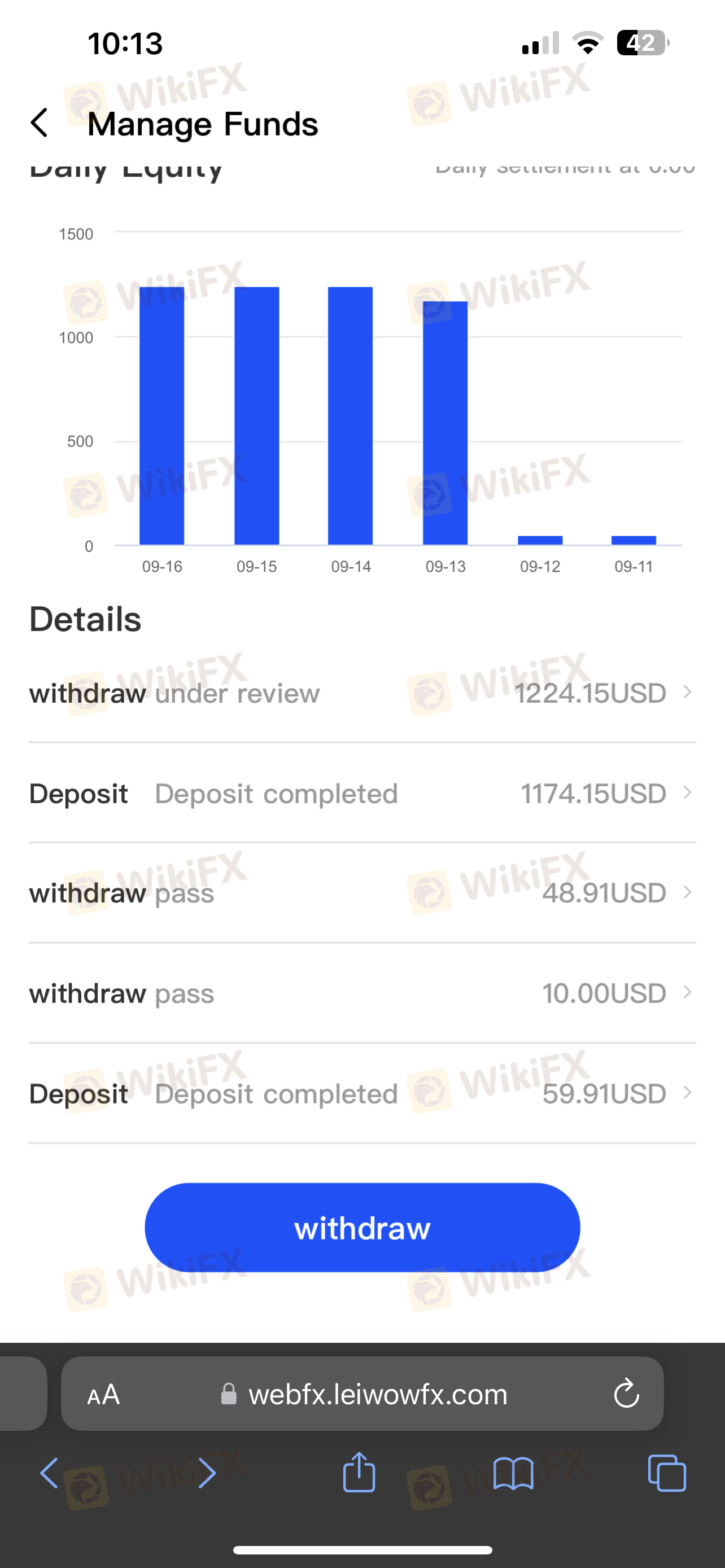Reload the page in Safari
Viewport: 725px width, 1568px height.
coord(626,1394)
